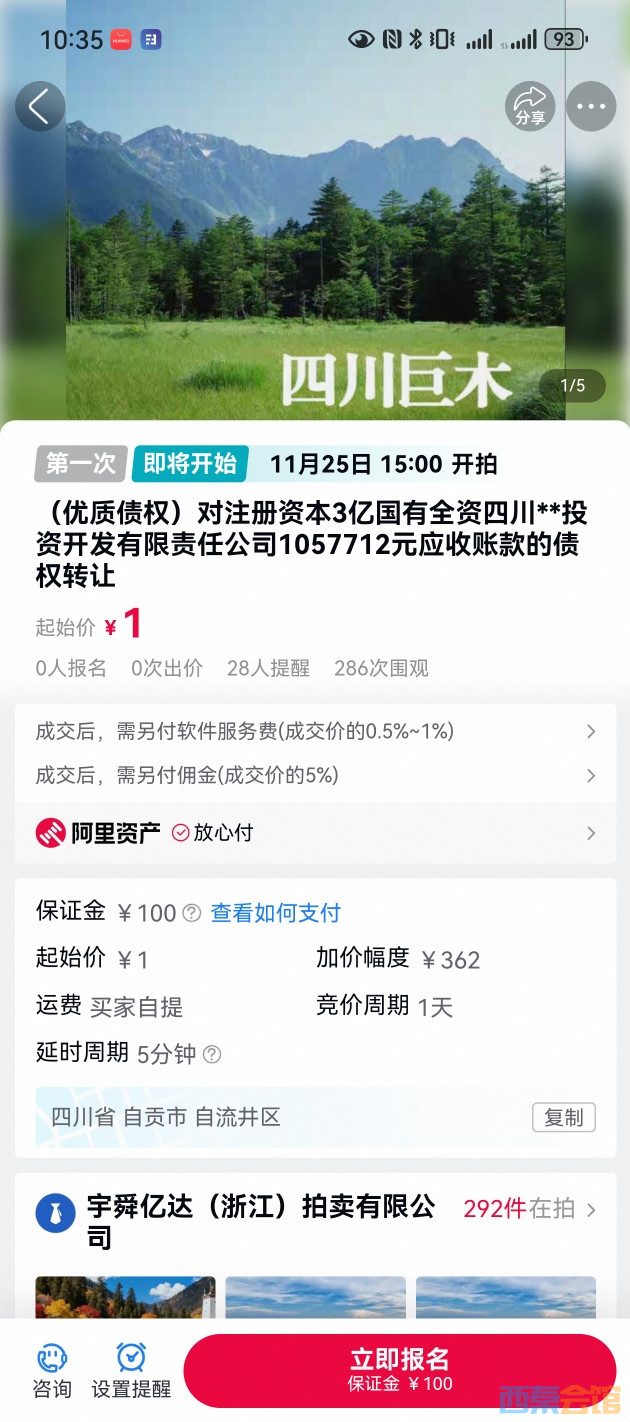Image resolution: width=630 pixels, height=1422 pixels.
Task: Open the 阿里资产 放心付 row
Action: coord(315,833)
